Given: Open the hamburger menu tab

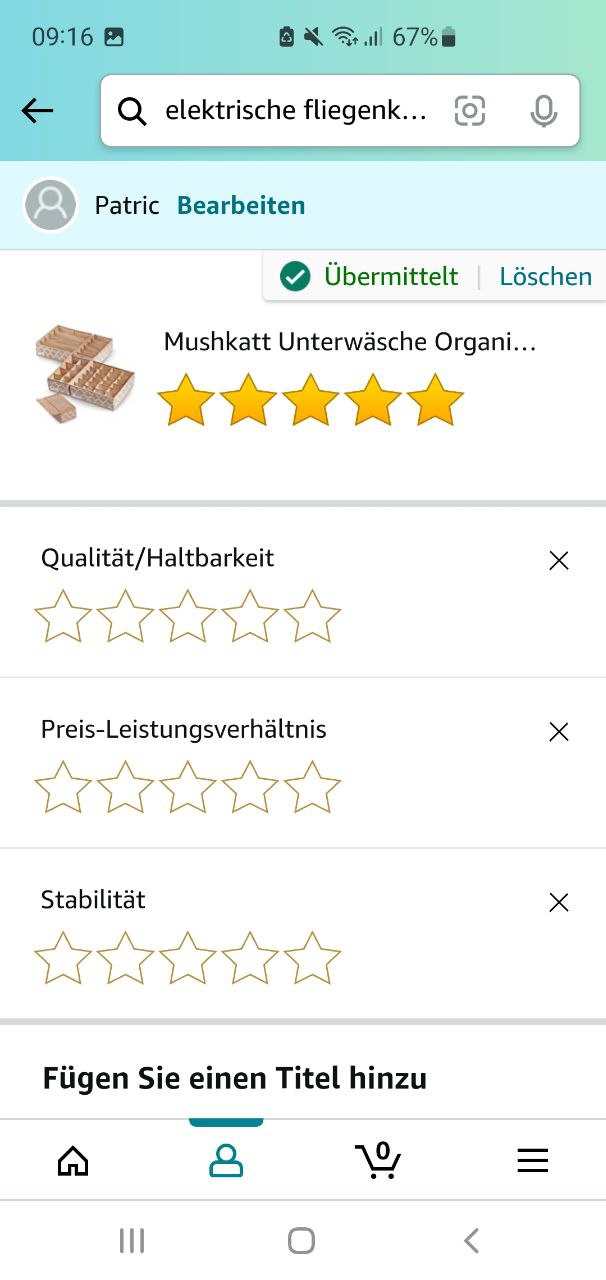Looking at the screenshot, I should click(532, 1160).
